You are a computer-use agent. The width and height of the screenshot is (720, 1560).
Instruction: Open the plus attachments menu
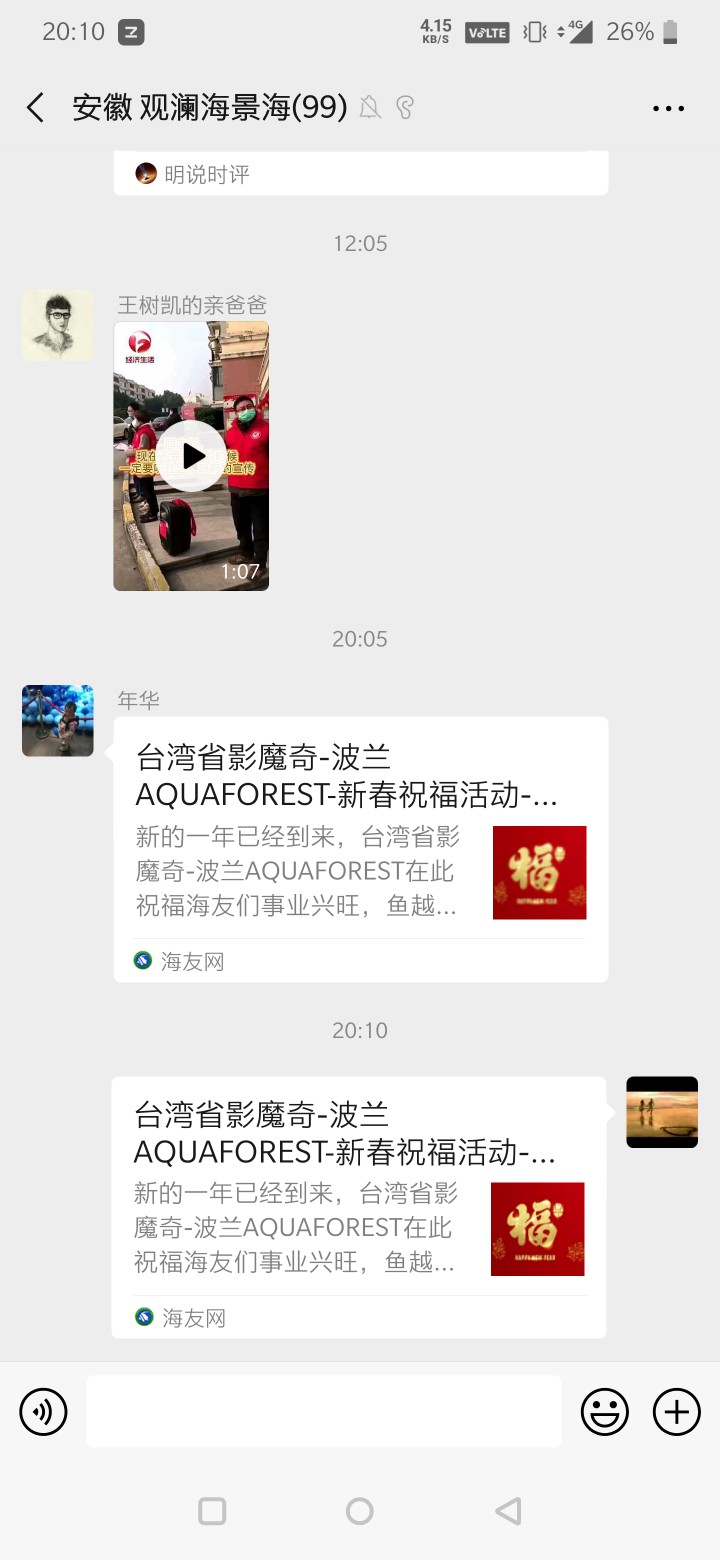click(x=677, y=1412)
